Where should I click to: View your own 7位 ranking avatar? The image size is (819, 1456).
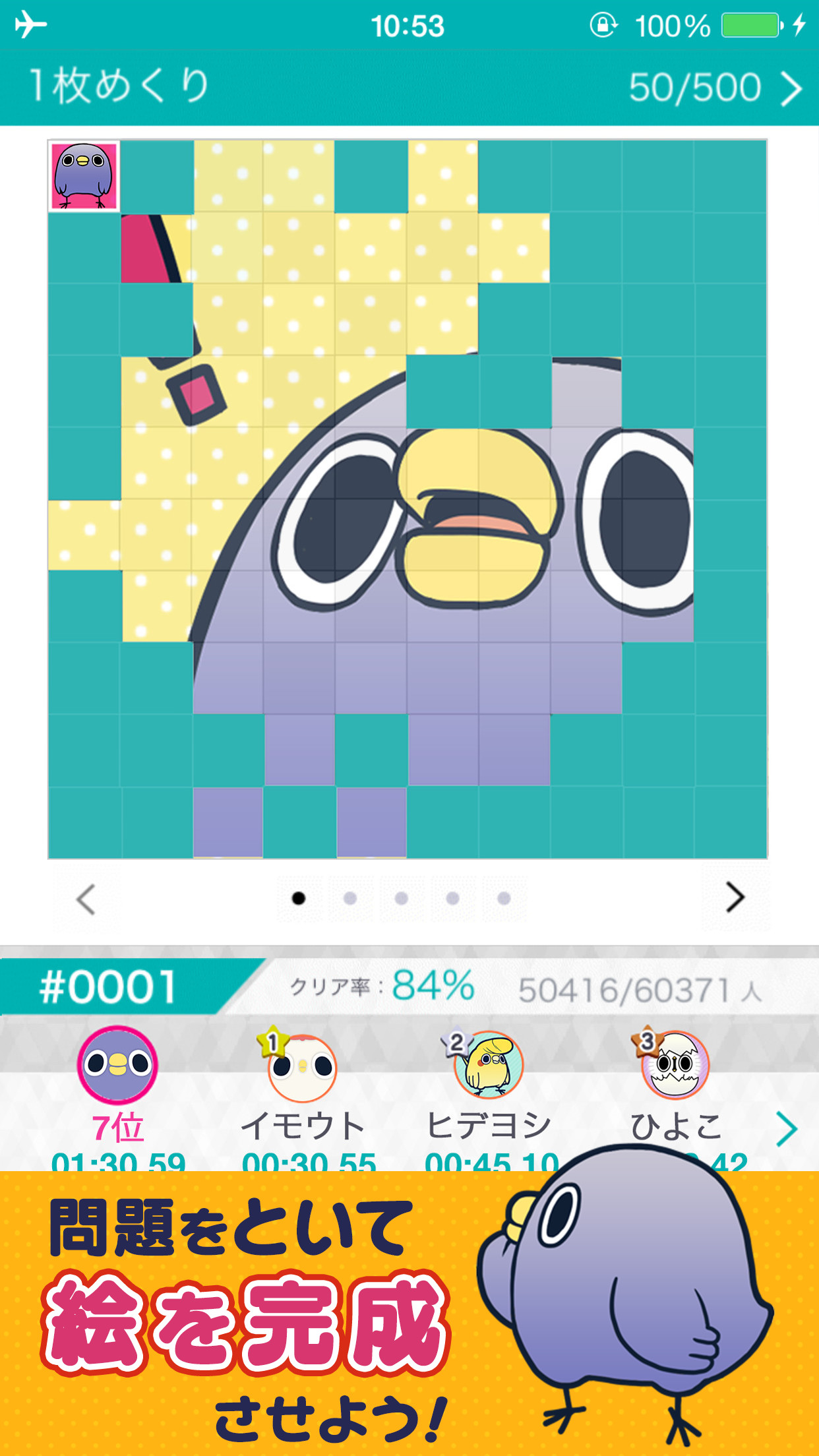tap(118, 1064)
